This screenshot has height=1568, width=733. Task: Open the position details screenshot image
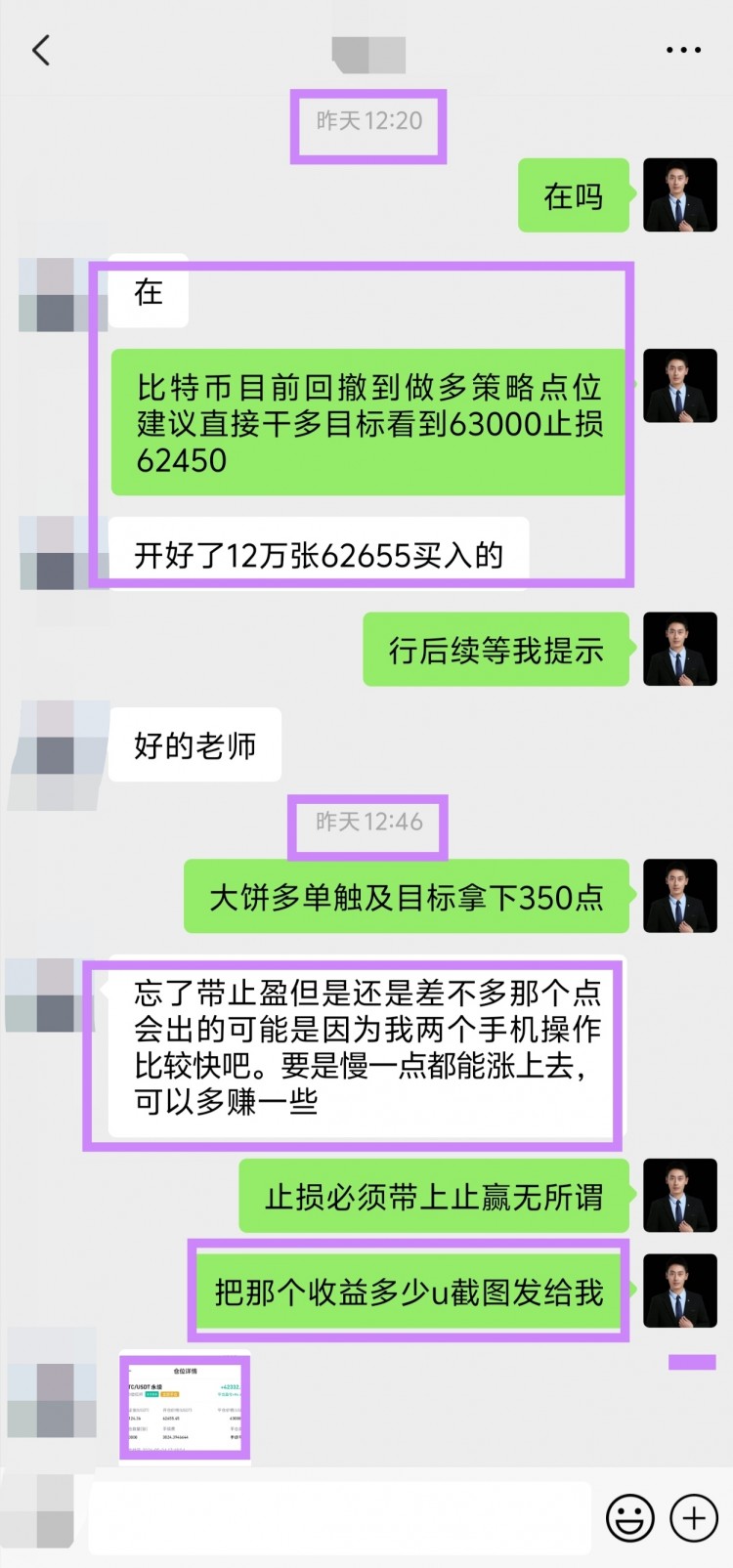[x=185, y=1407]
